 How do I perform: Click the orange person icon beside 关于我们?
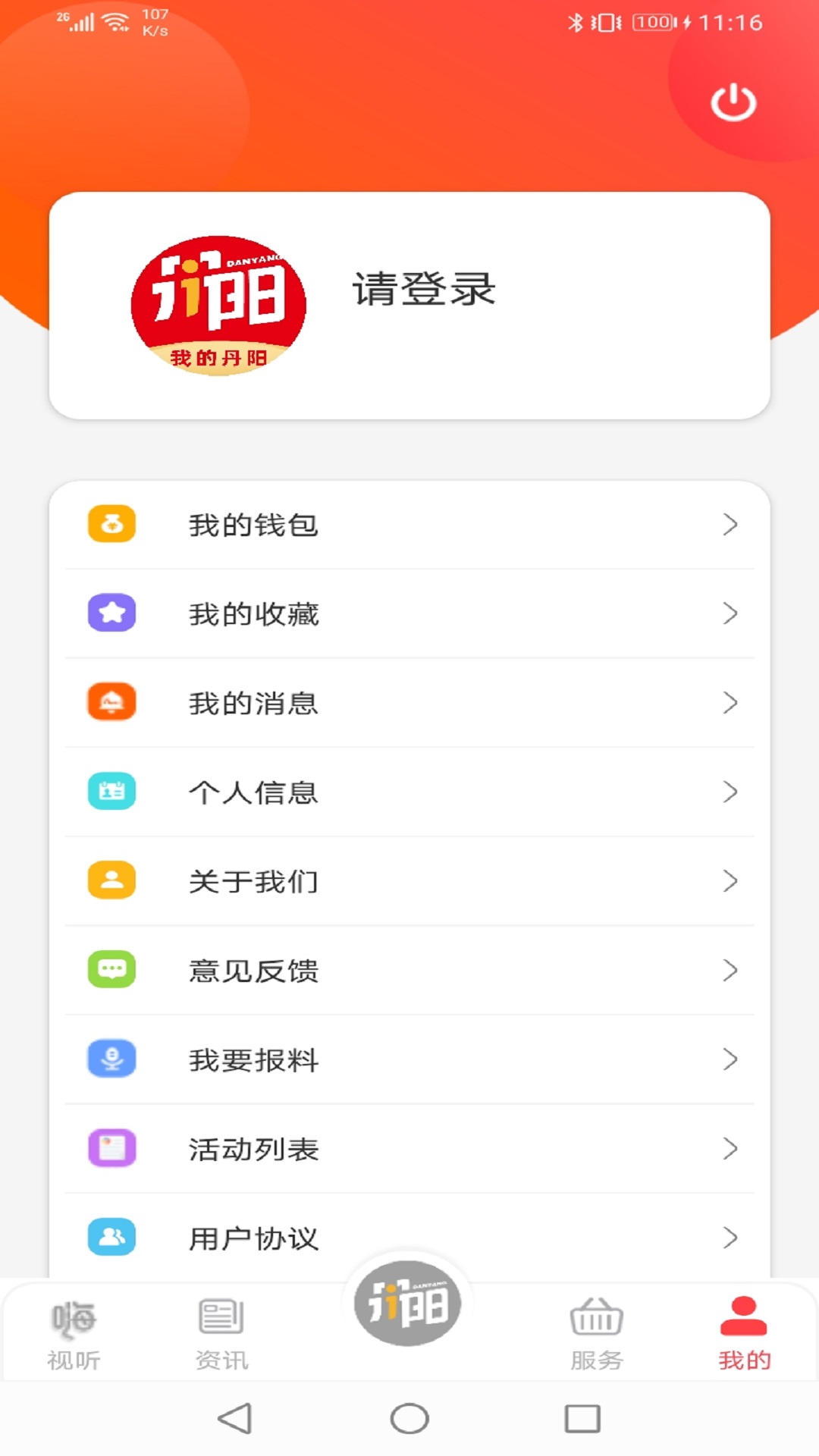111,881
